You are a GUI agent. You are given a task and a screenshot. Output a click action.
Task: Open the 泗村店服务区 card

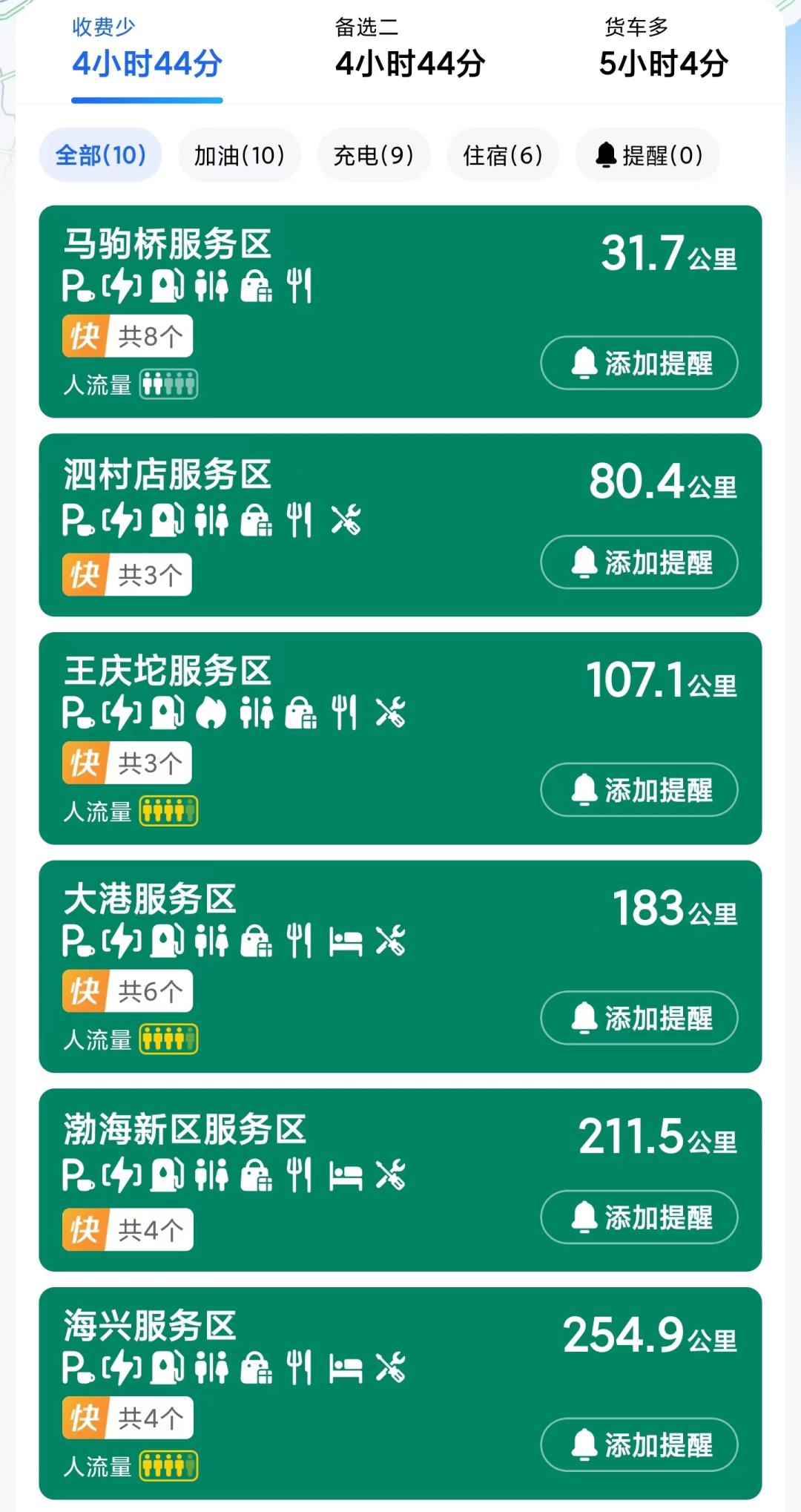(x=400, y=525)
